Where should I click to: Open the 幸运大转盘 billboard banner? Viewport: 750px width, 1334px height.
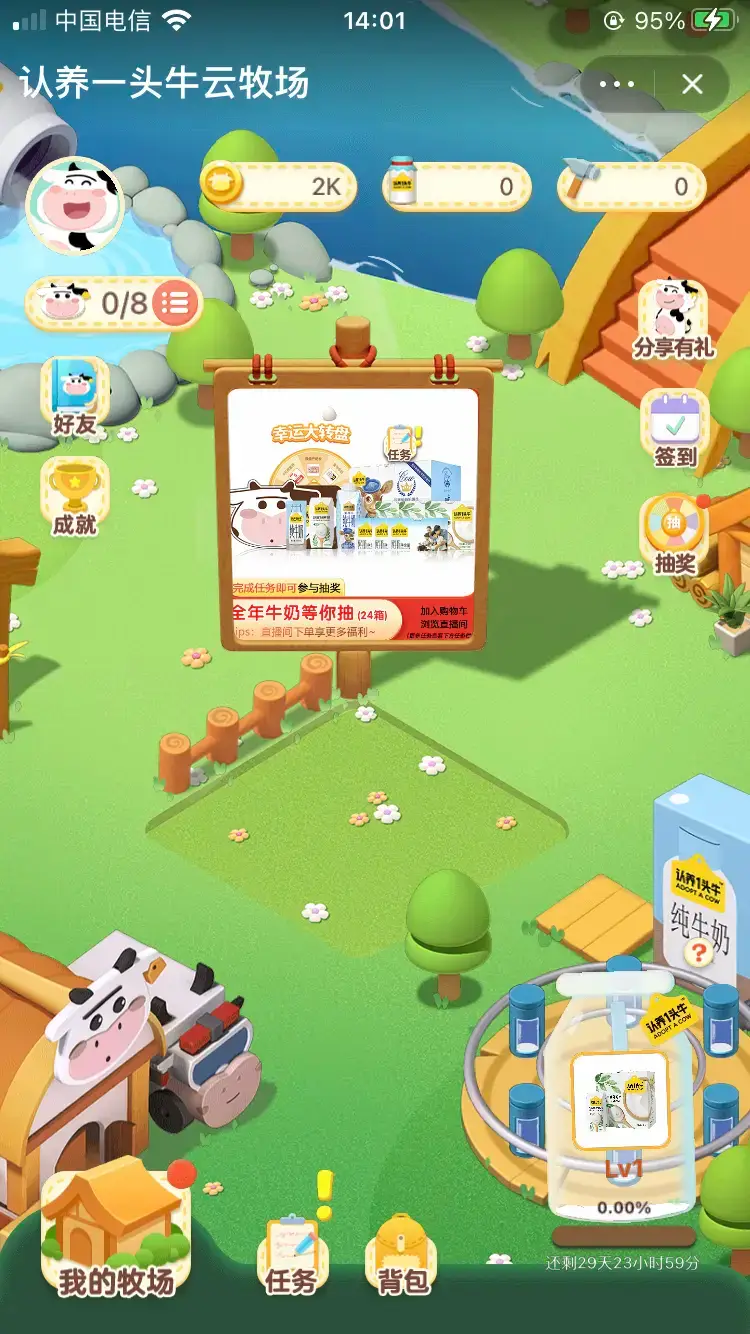tap(351, 510)
